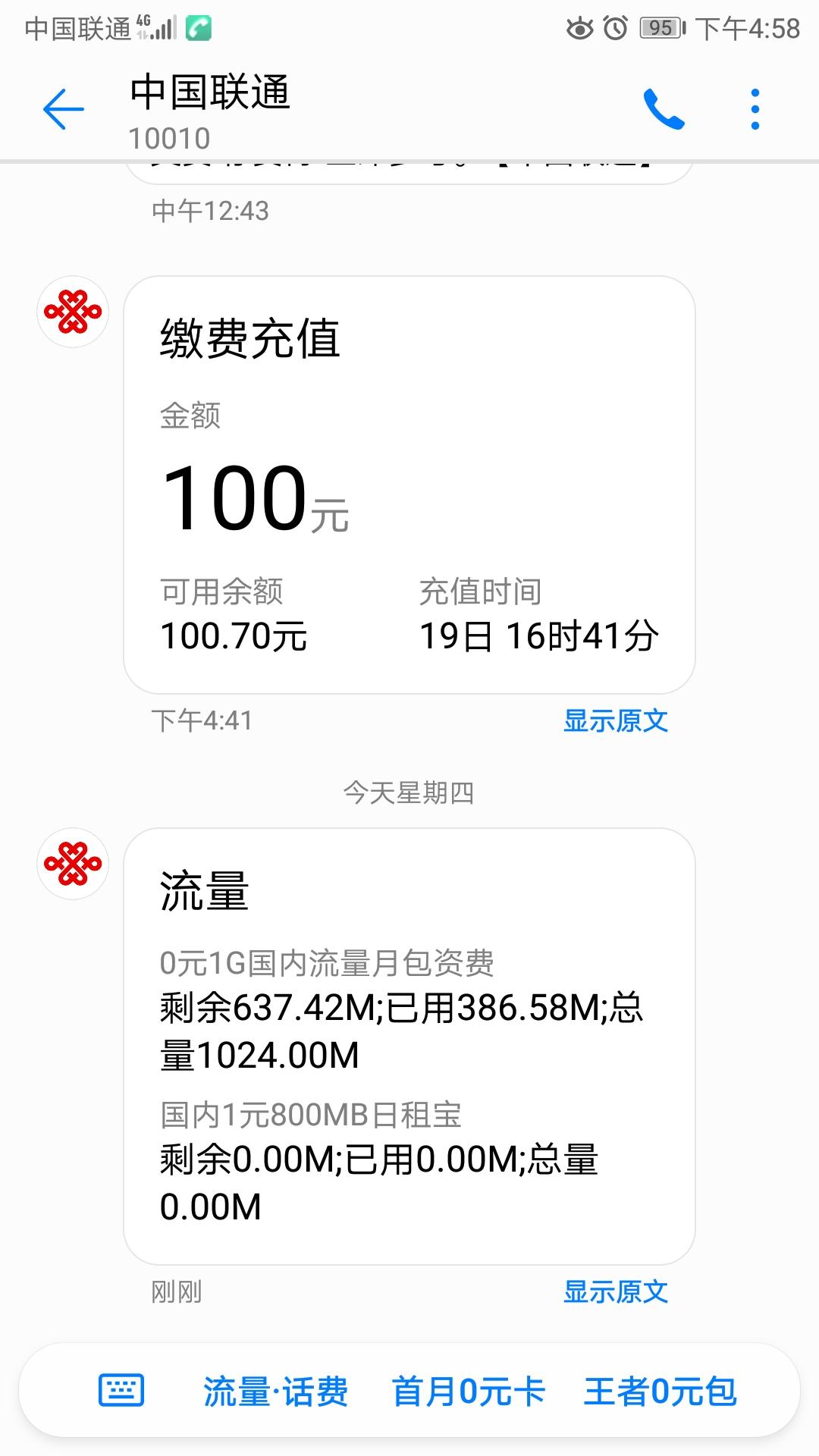Open the 流量 usage message card

(x=409, y=1046)
